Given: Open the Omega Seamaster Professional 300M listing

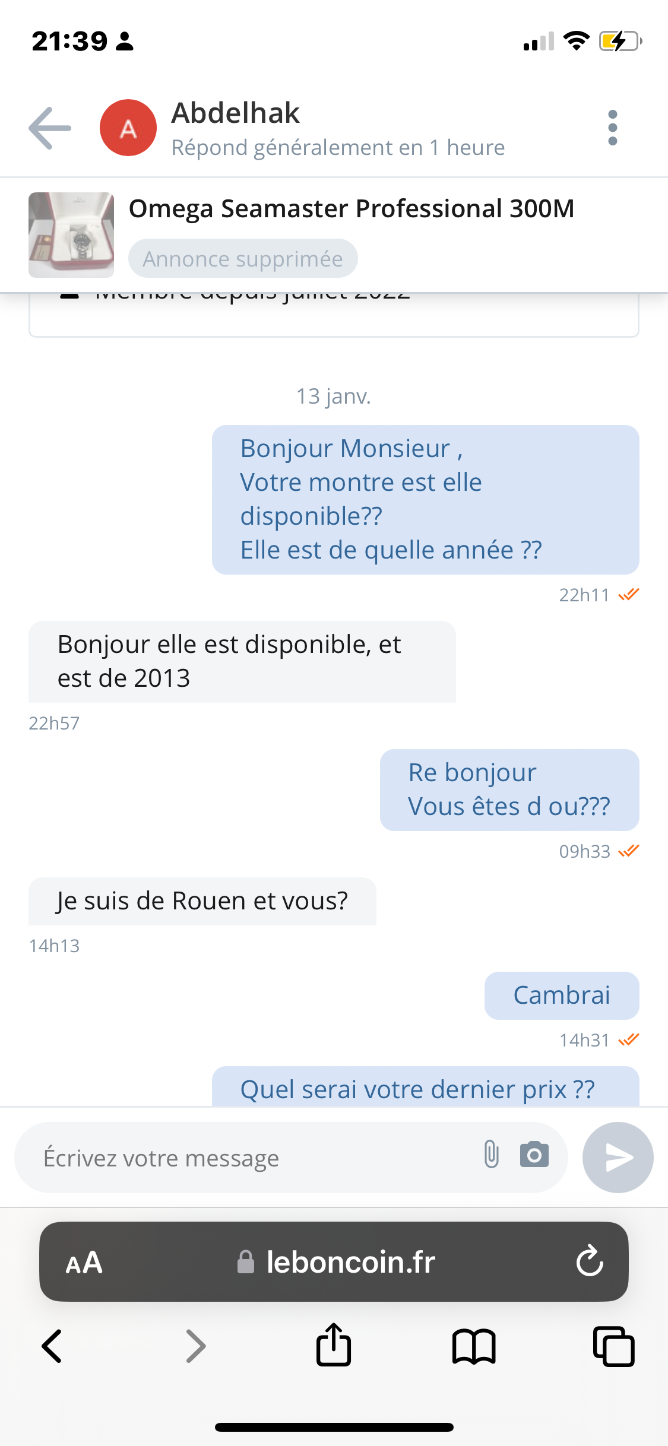Looking at the screenshot, I should [351, 209].
